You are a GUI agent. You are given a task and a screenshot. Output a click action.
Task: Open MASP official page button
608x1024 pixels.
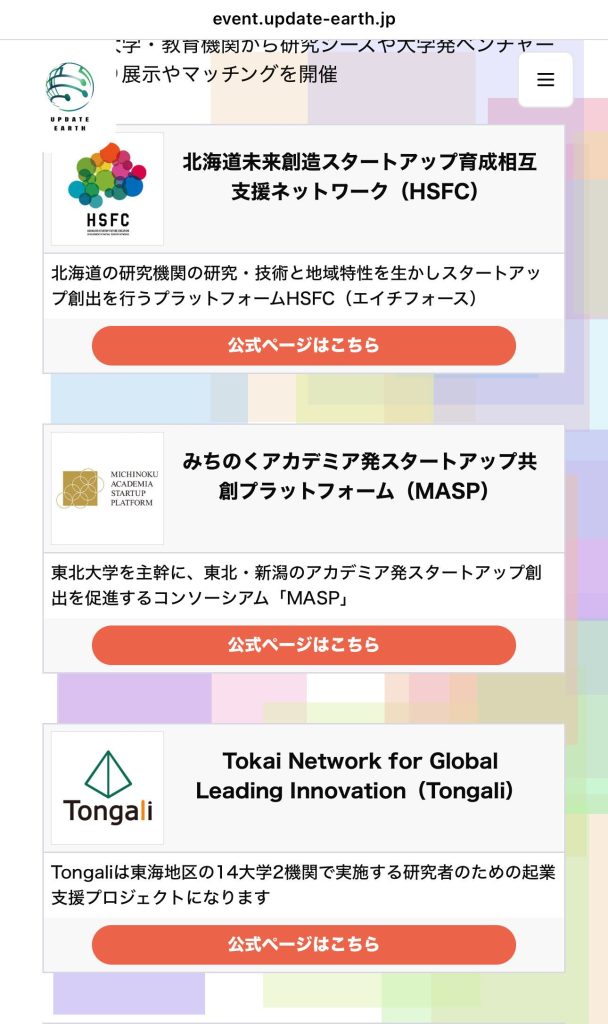point(303,645)
